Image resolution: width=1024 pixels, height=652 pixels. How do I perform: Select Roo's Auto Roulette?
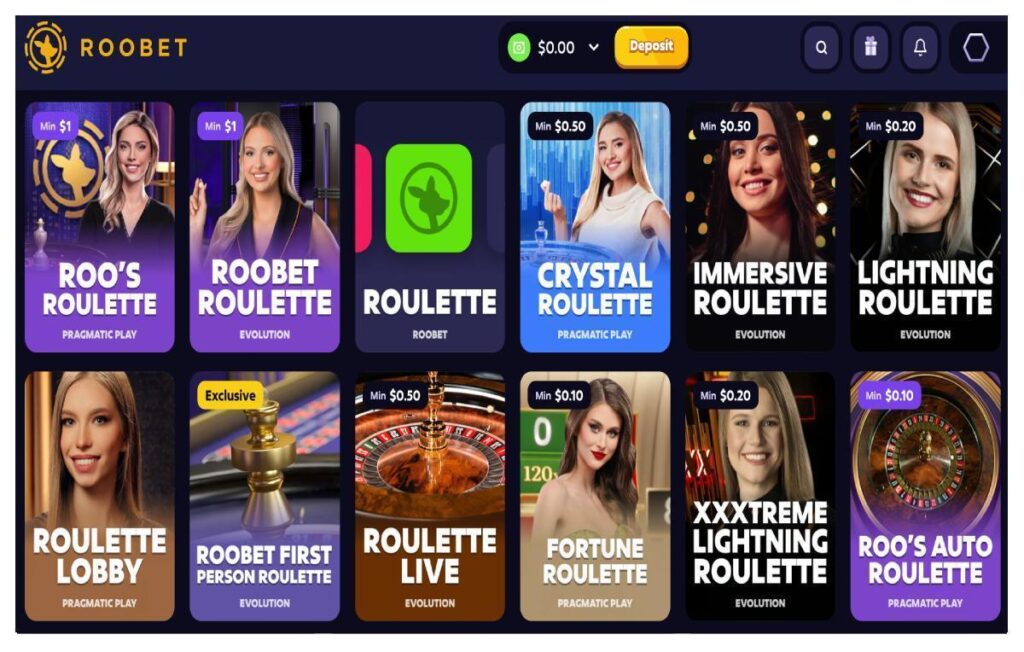[925, 496]
